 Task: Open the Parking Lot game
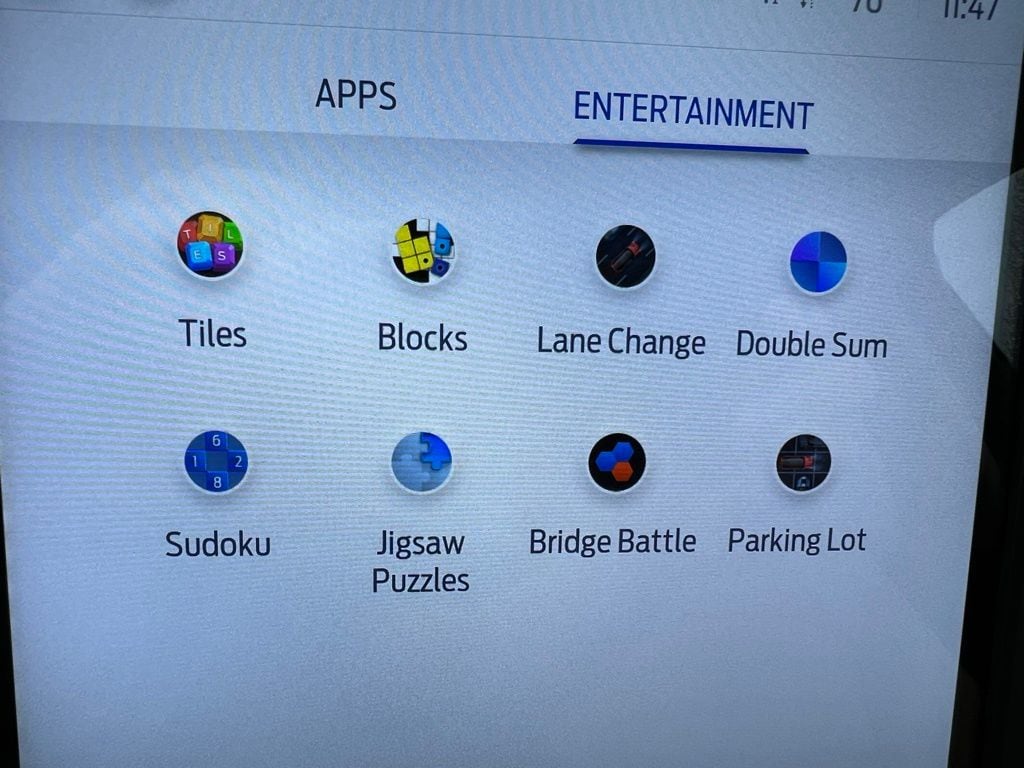click(803, 463)
